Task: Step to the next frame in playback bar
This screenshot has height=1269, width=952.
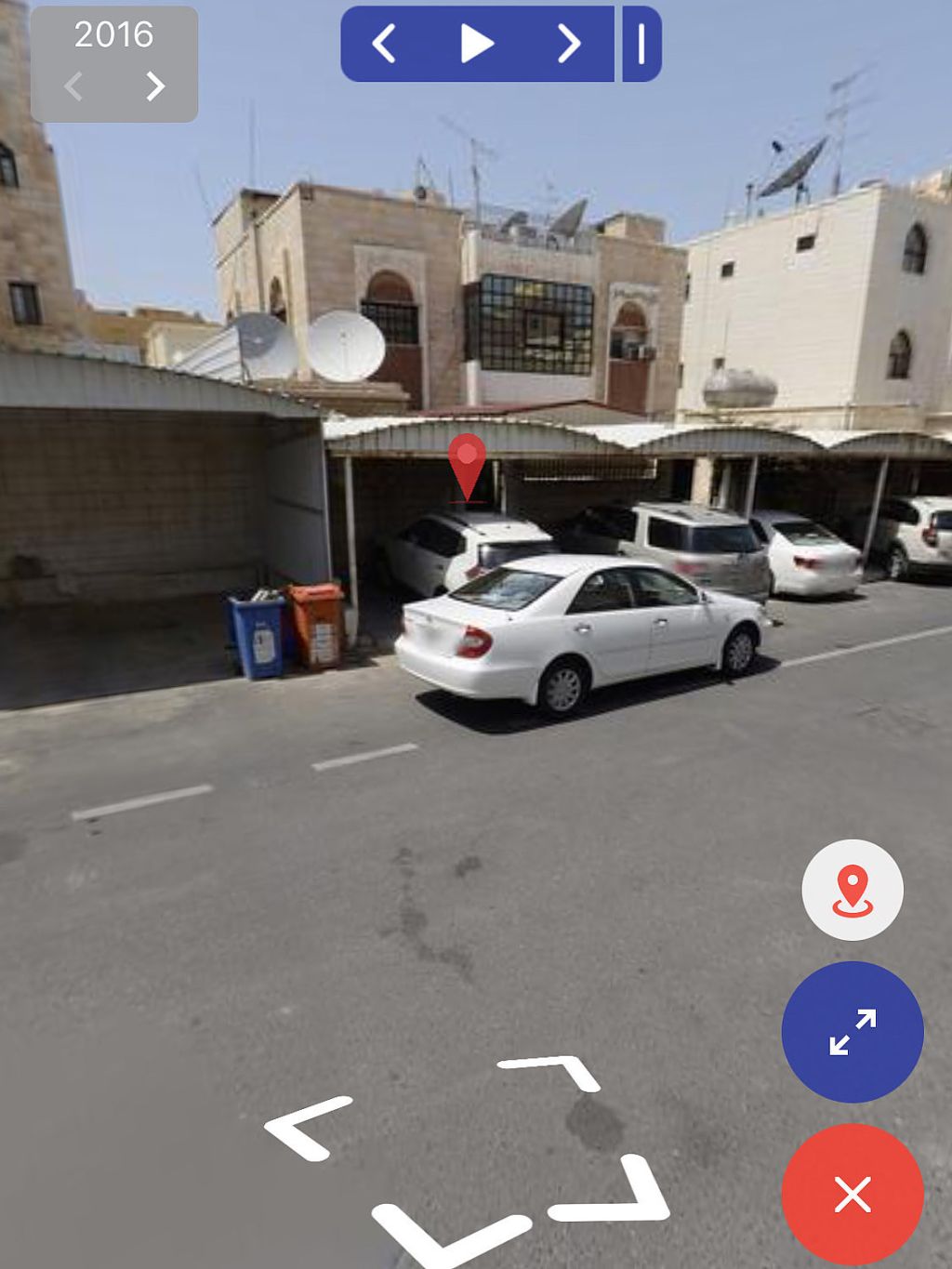Action: click(x=568, y=44)
